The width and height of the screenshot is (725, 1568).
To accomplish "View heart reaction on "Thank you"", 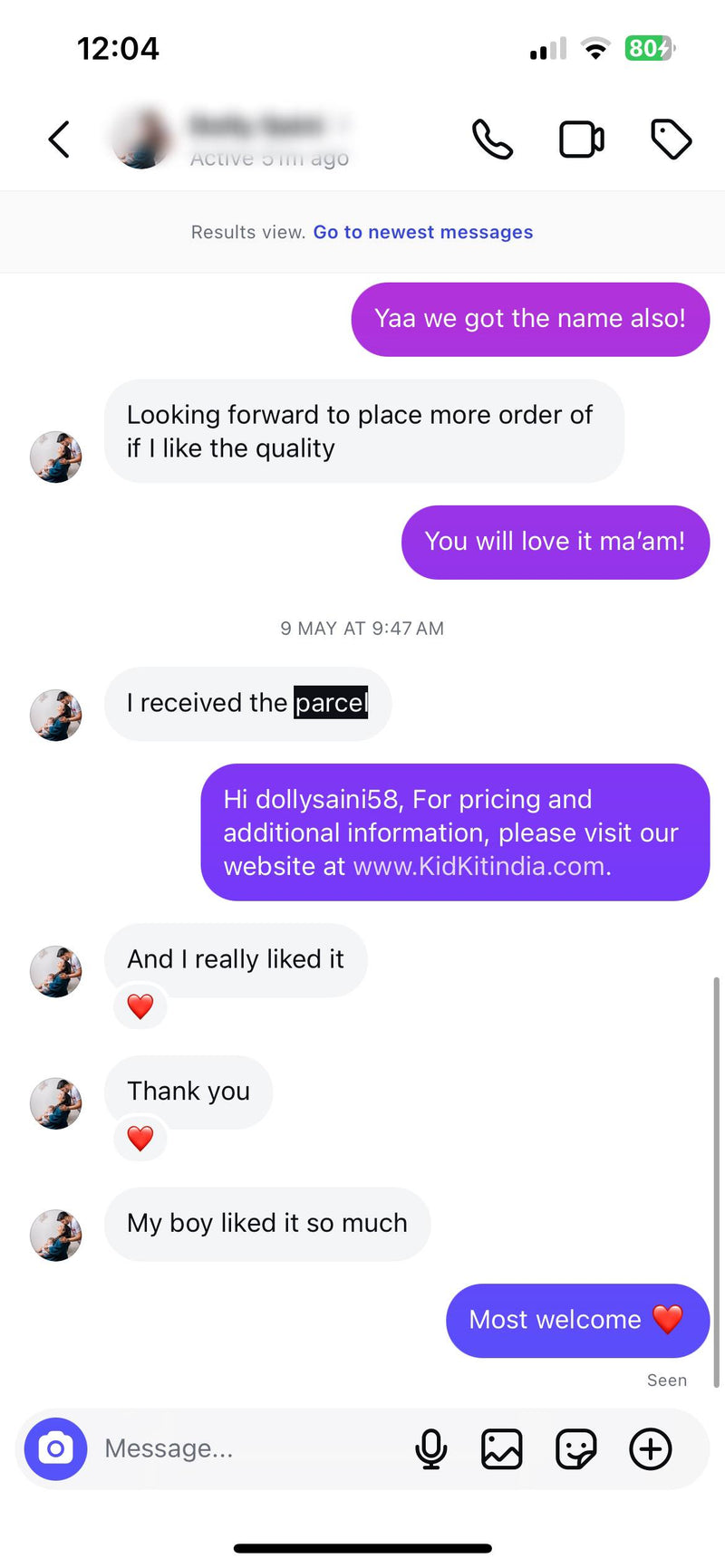I will point(140,1139).
